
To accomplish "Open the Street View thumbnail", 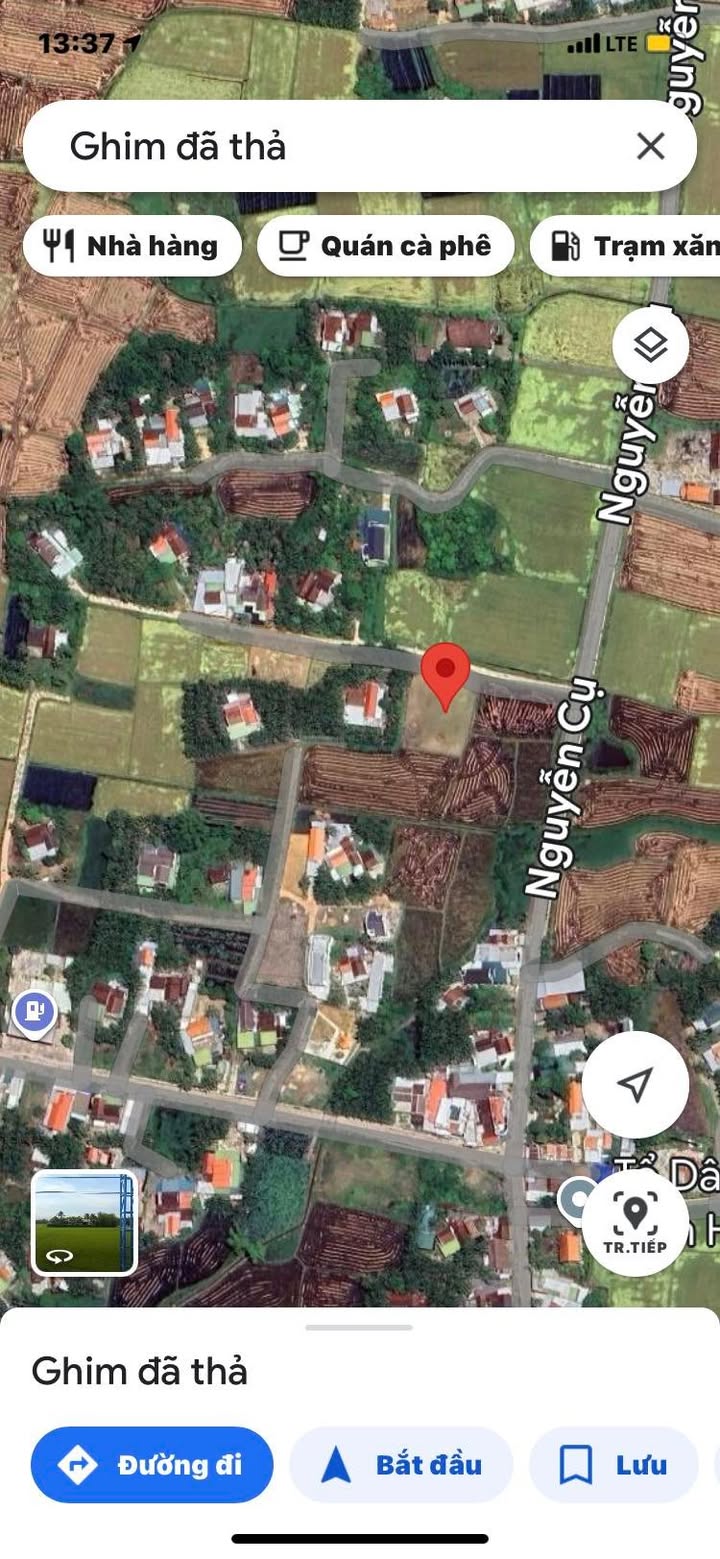I will coord(84,1224).
